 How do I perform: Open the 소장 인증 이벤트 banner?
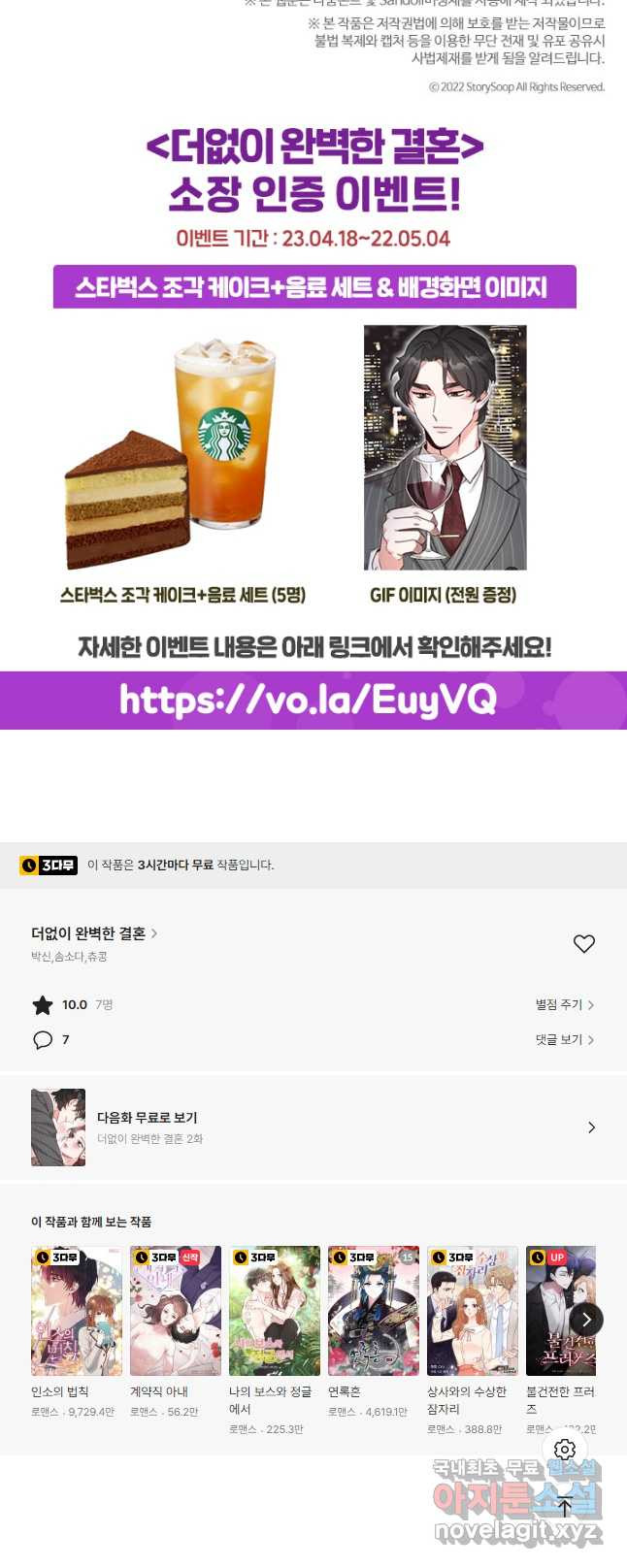pos(313,427)
